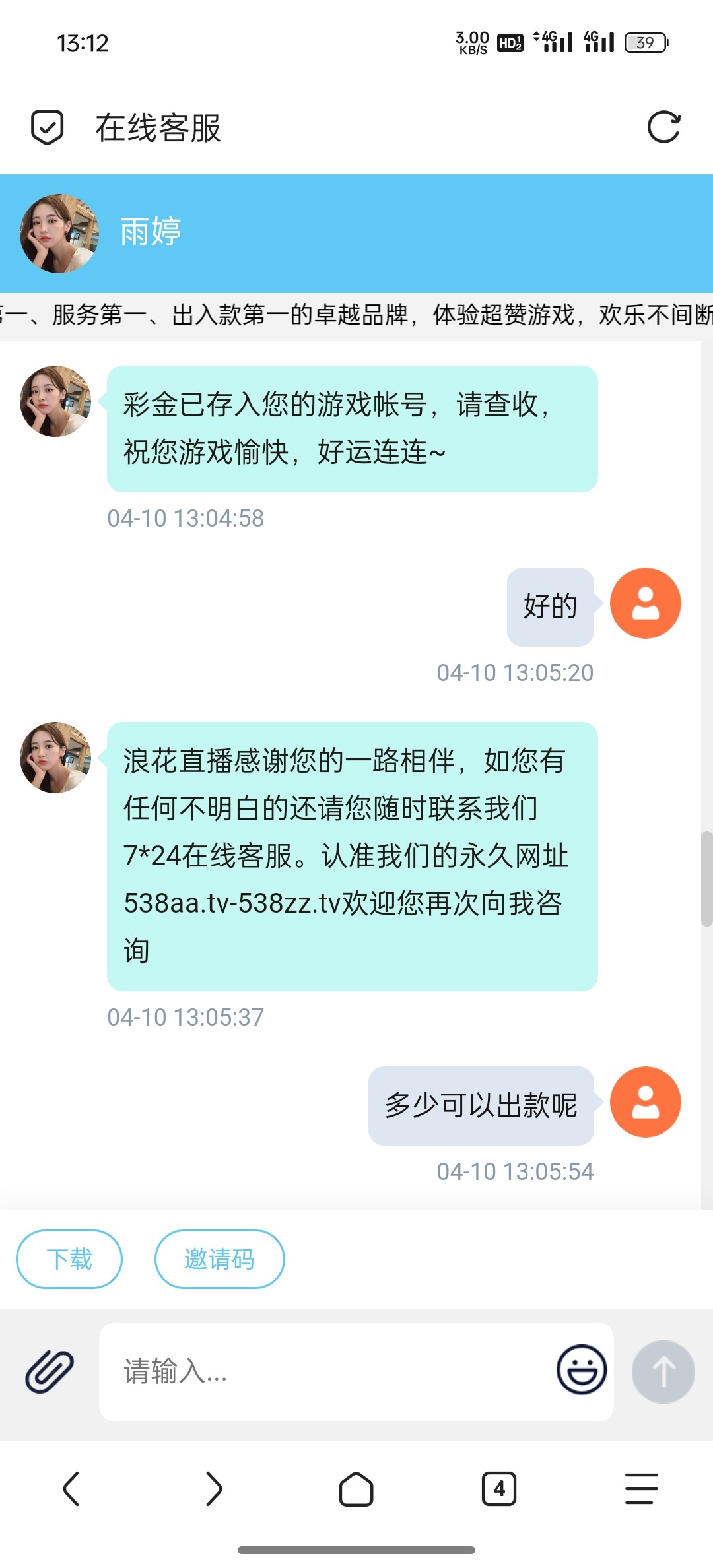Screen dimensions: 713x1568
Task: Choose the 邀请码 quick reply chip
Action: click(219, 1258)
